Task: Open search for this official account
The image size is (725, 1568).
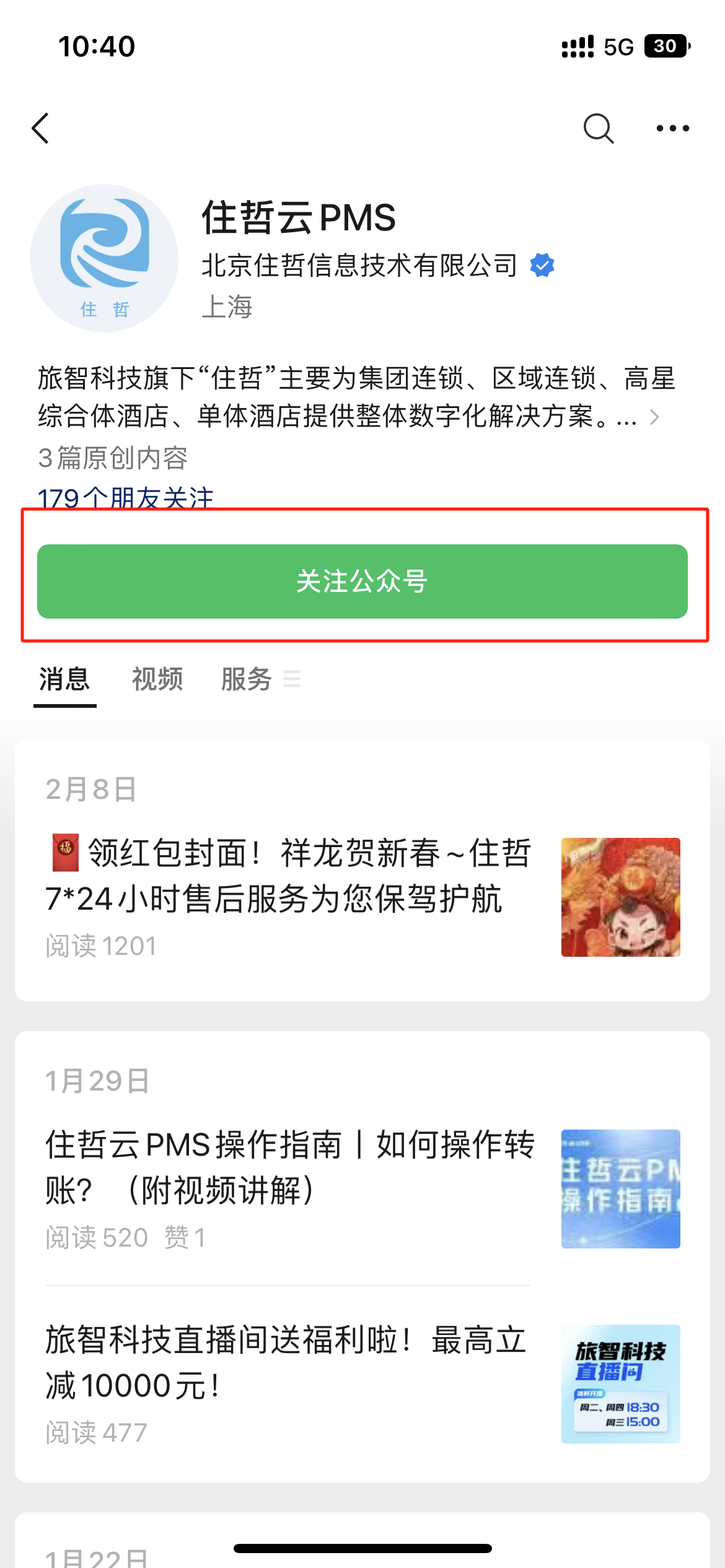Action: [598, 128]
